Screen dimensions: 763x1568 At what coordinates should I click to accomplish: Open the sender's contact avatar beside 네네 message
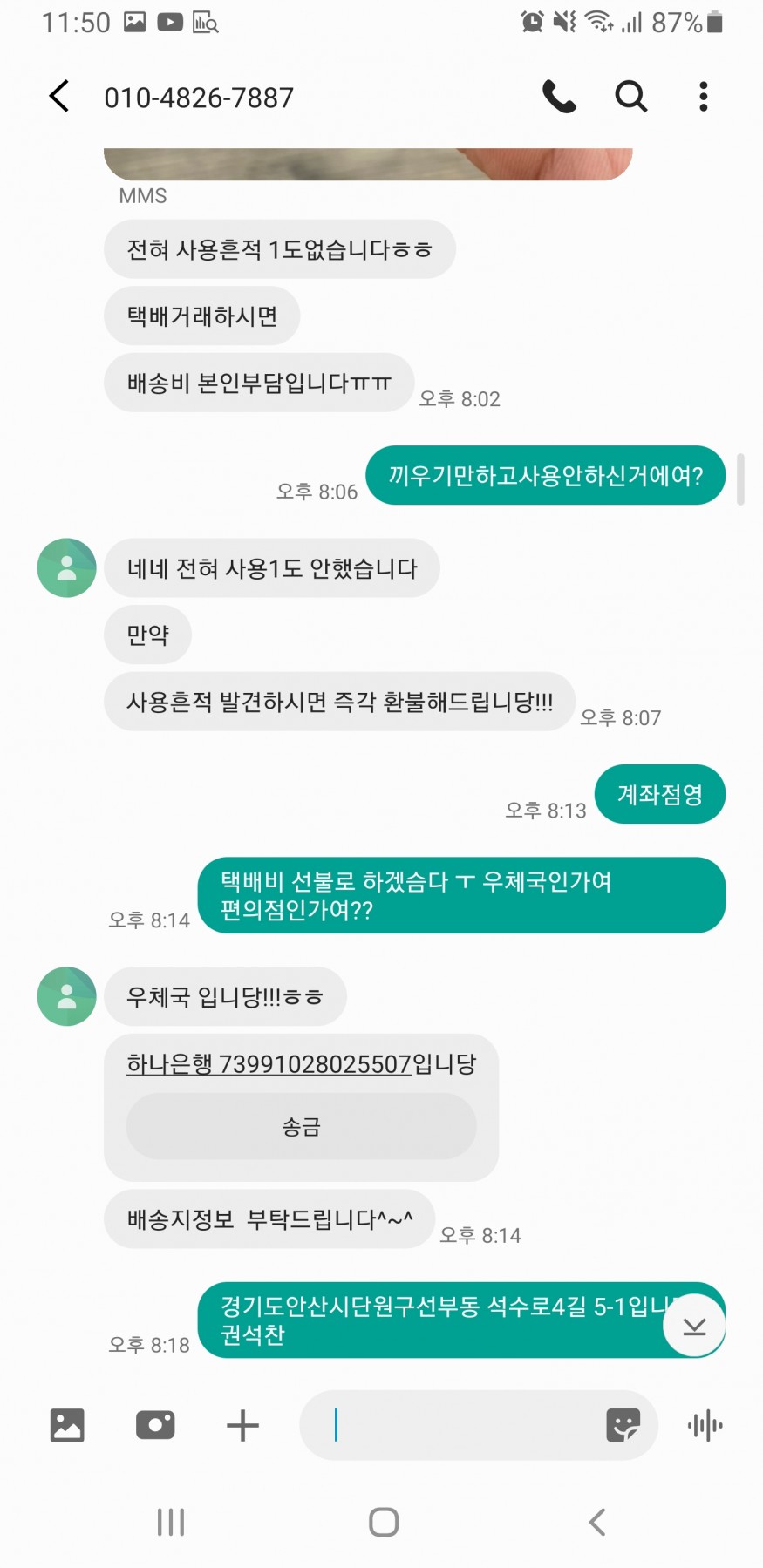pyautogui.click(x=66, y=568)
